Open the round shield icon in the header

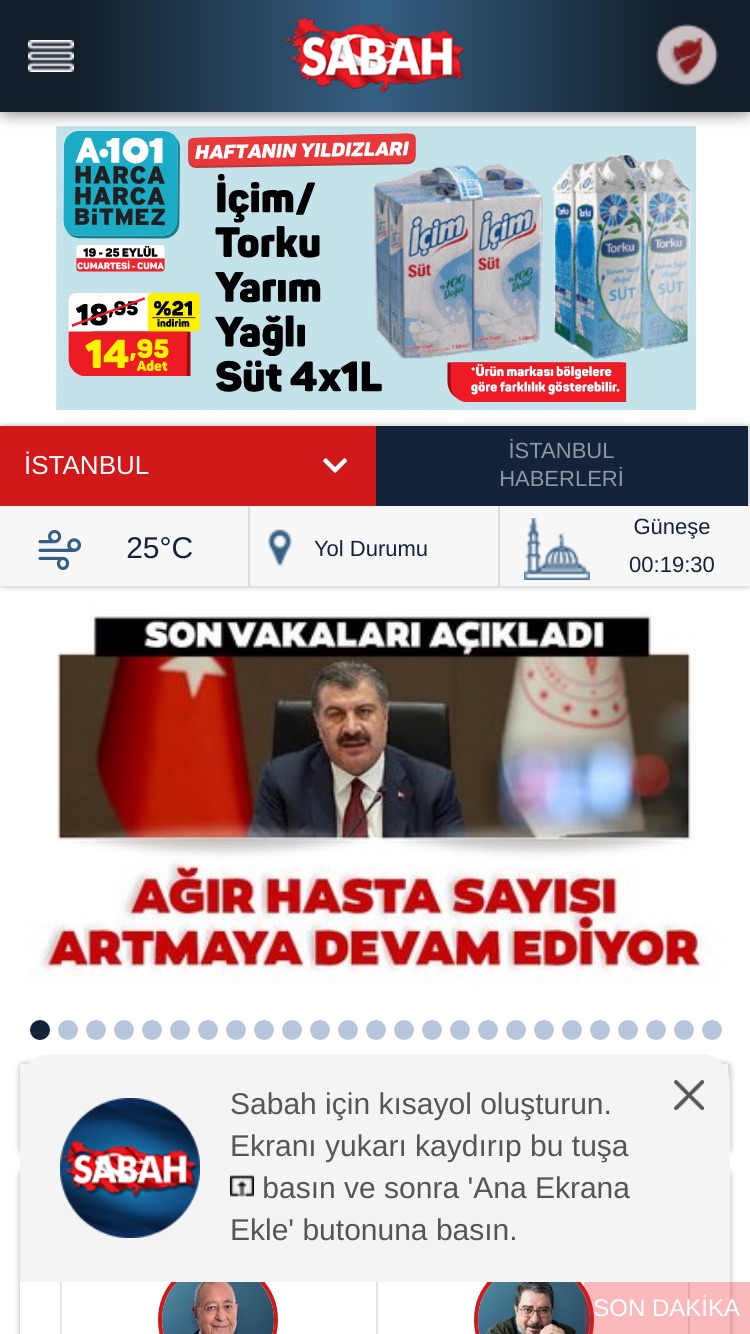coord(687,55)
